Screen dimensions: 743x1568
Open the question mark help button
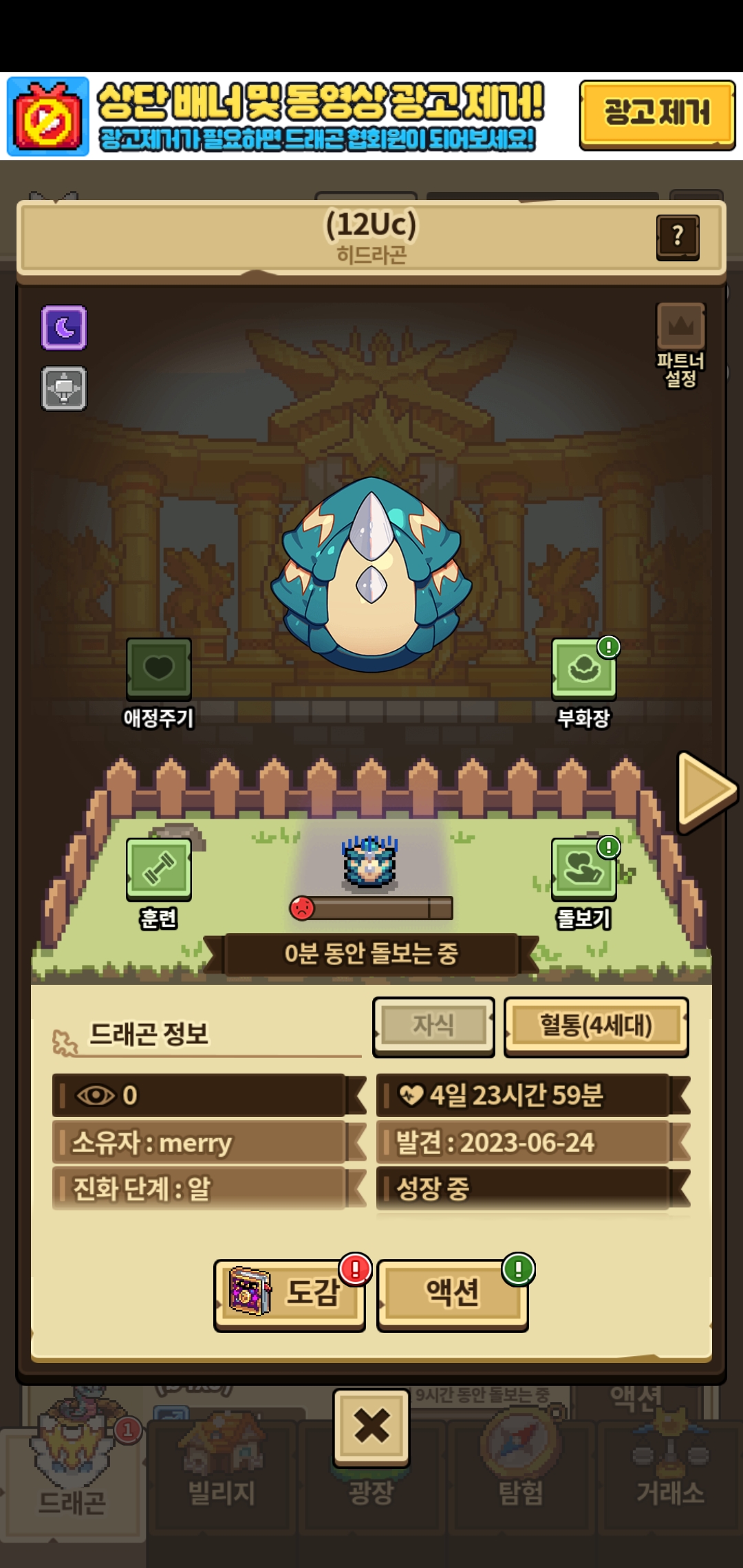tap(678, 237)
